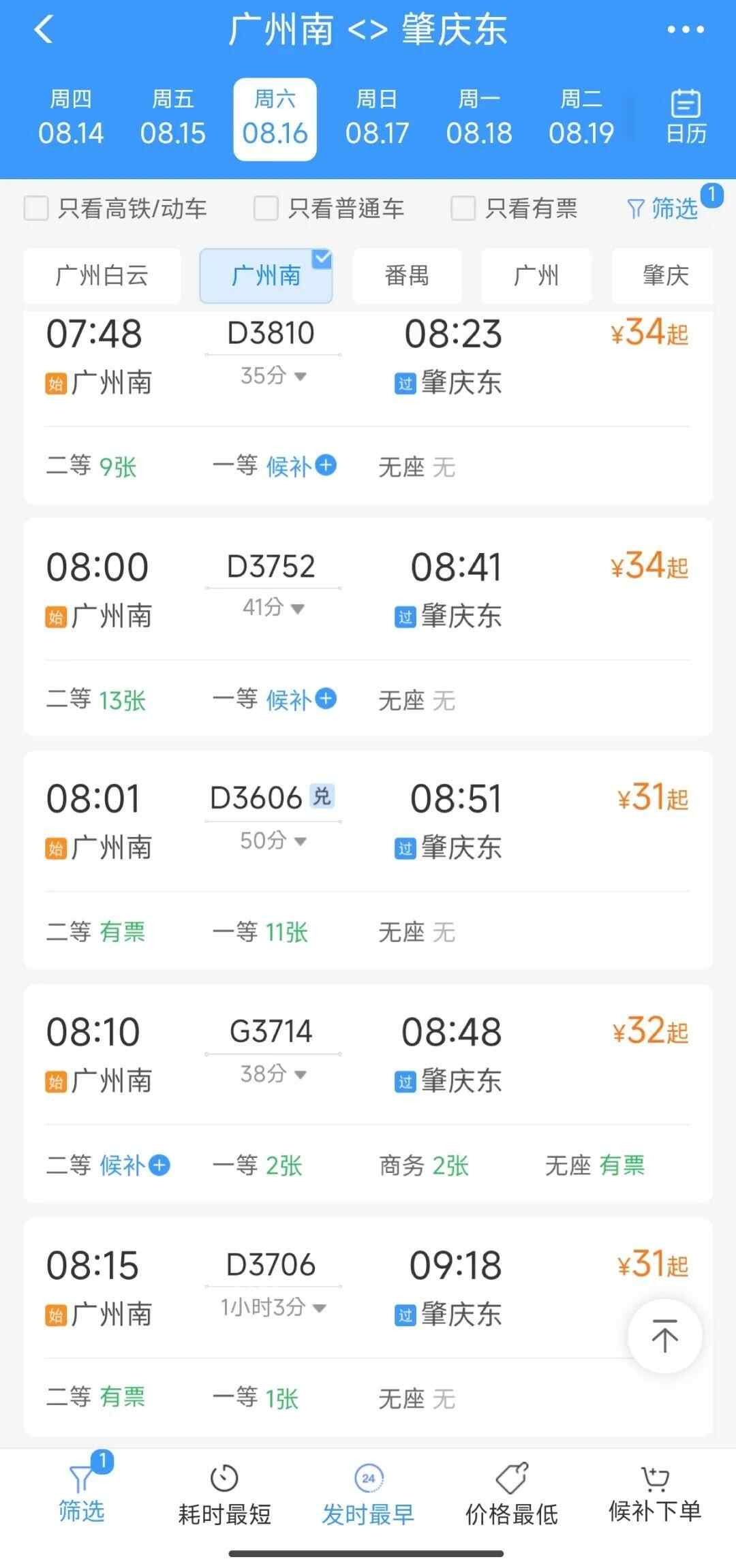Go back from train list
The height and width of the screenshot is (1568, 736).
pyautogui.click(x=44, y=30)
